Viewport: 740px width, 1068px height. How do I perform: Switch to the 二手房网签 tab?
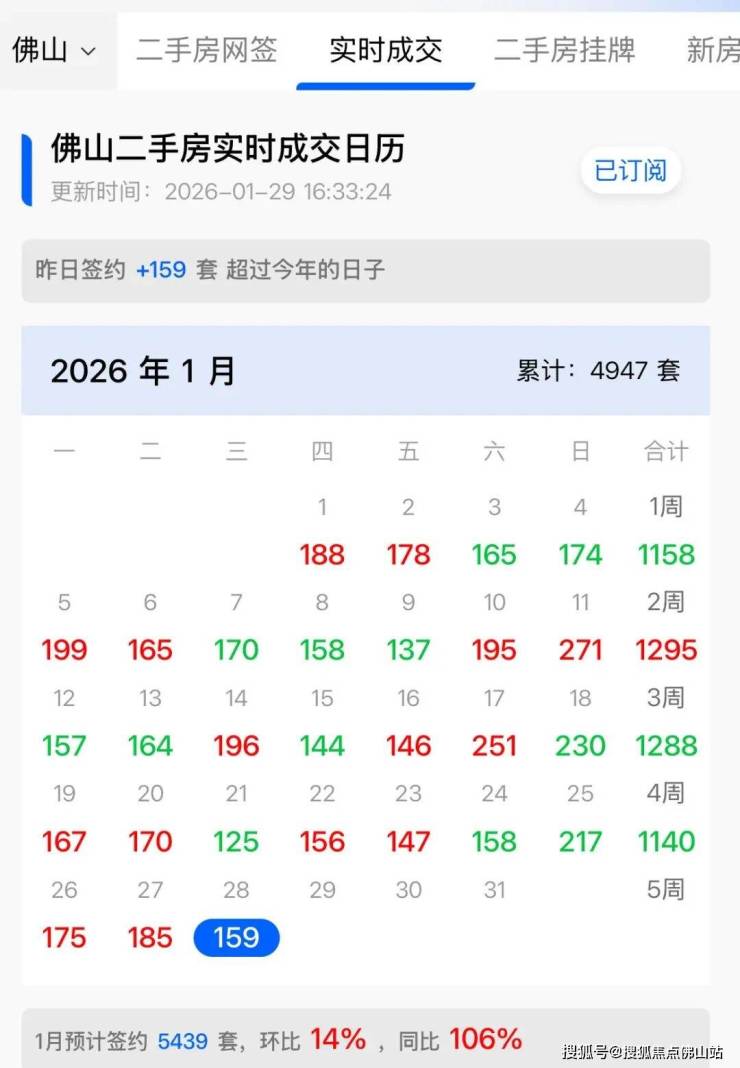point(206,50)
